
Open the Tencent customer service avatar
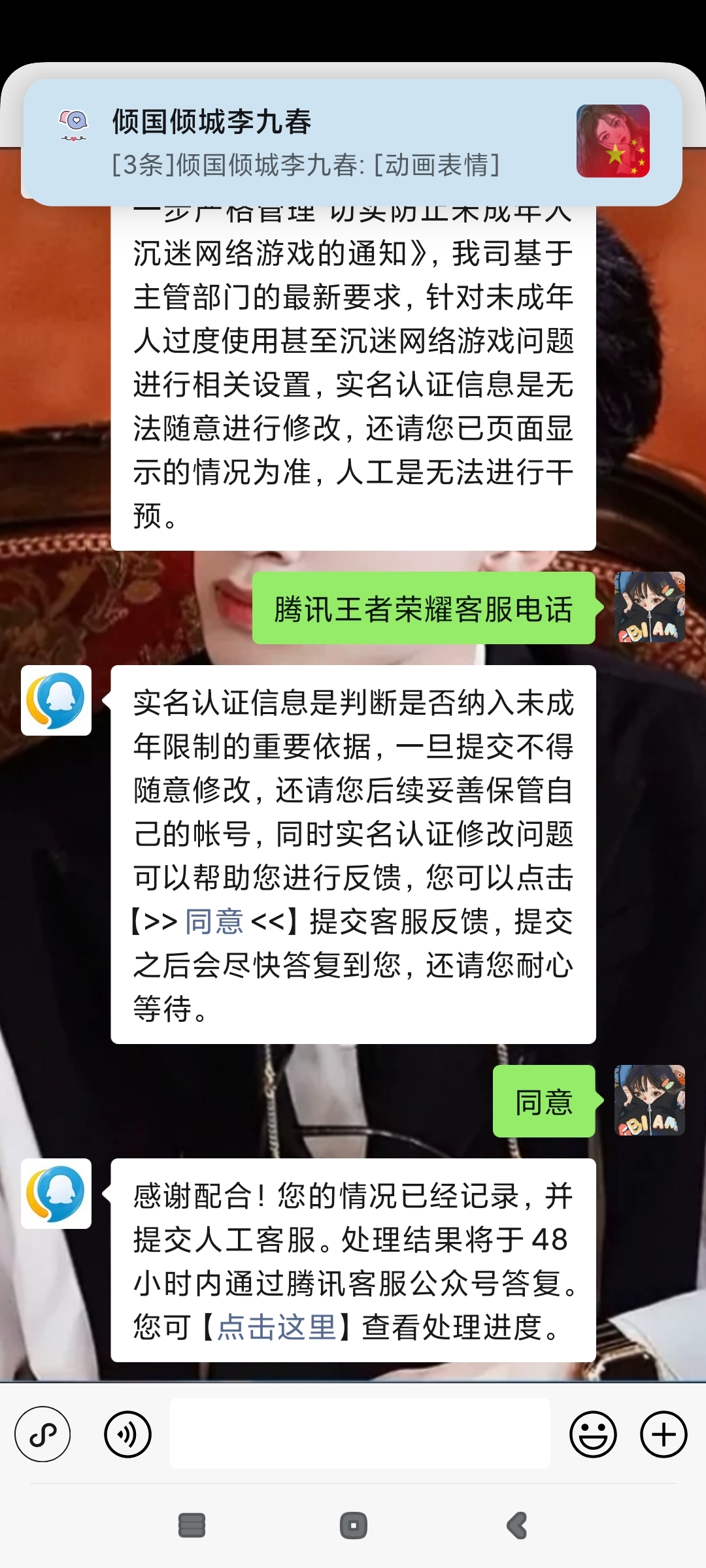coord(56,700)
